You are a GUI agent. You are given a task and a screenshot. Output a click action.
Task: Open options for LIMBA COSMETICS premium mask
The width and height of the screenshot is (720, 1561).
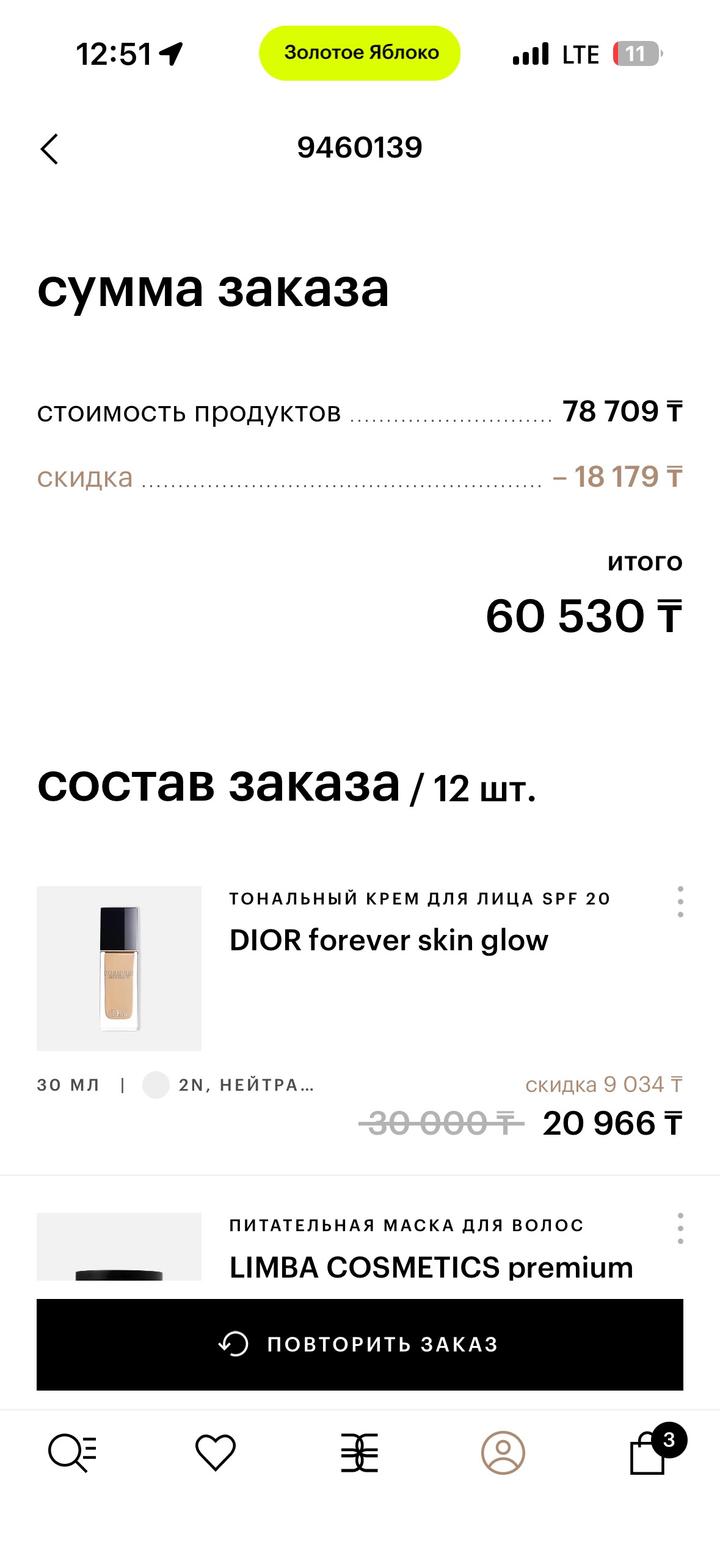pyautogui.click(x=680, y=1228)
